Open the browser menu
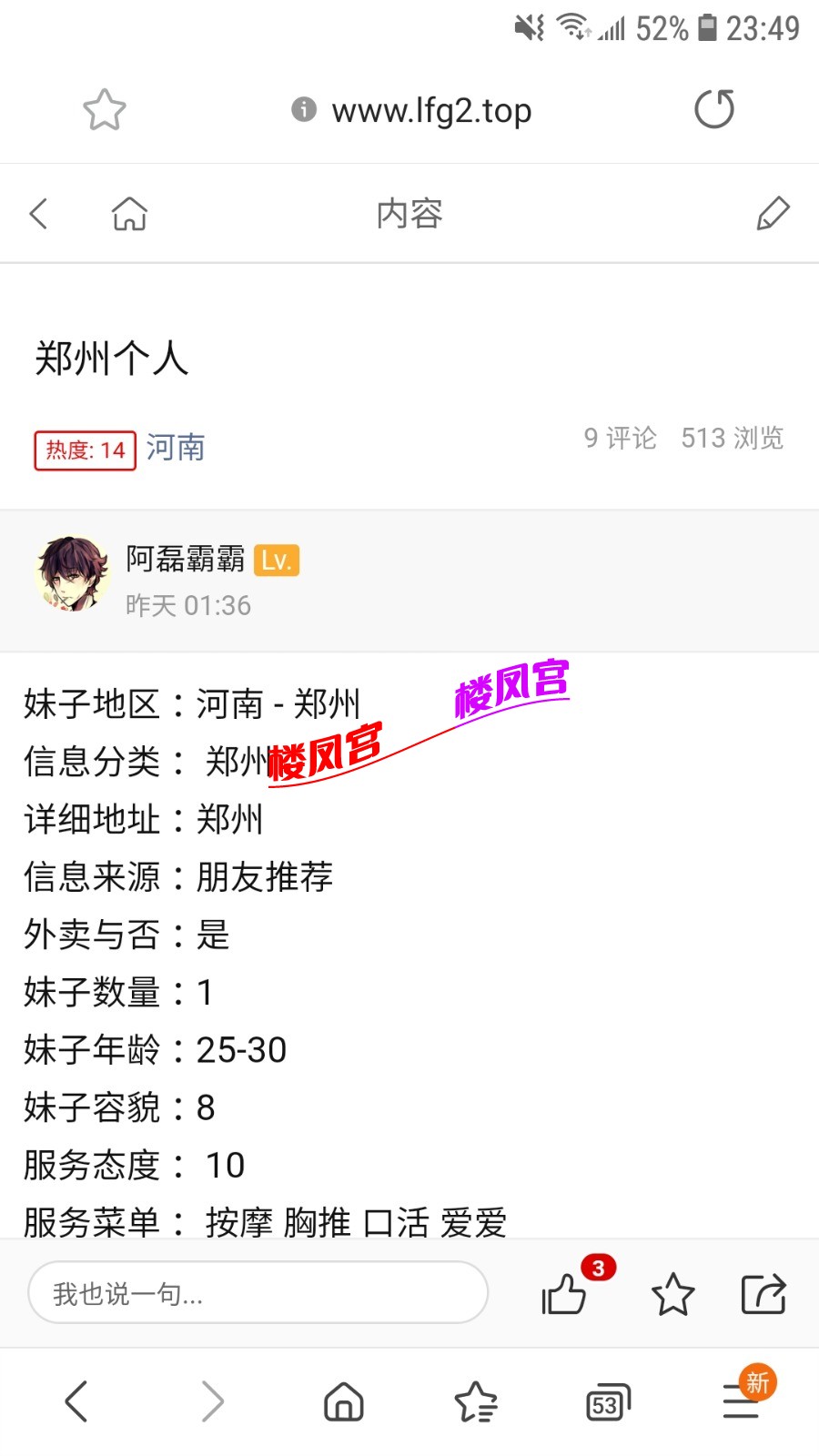 click(x=743, y=1400)
